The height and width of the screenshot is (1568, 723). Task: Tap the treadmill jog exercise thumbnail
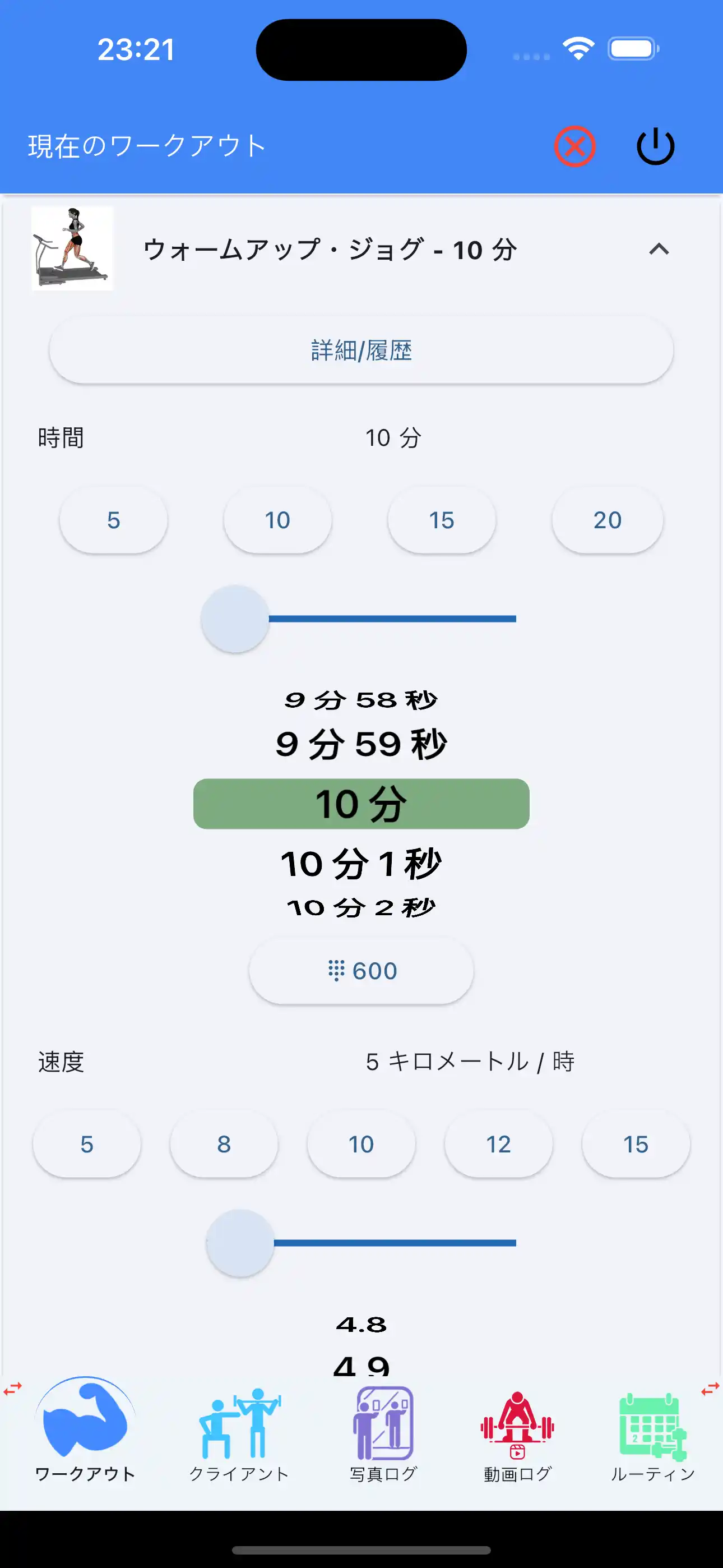[72, 250]
